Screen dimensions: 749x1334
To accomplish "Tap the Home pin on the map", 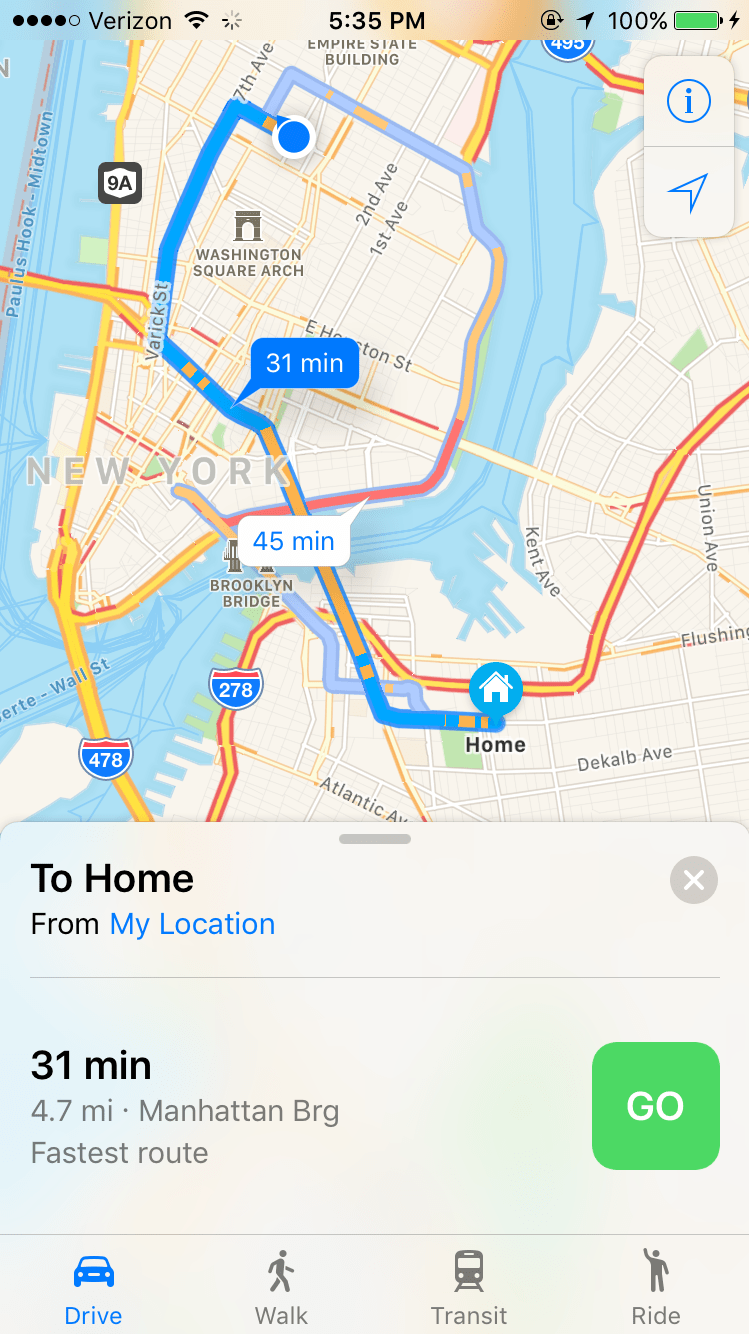I will tap(496, 688).
